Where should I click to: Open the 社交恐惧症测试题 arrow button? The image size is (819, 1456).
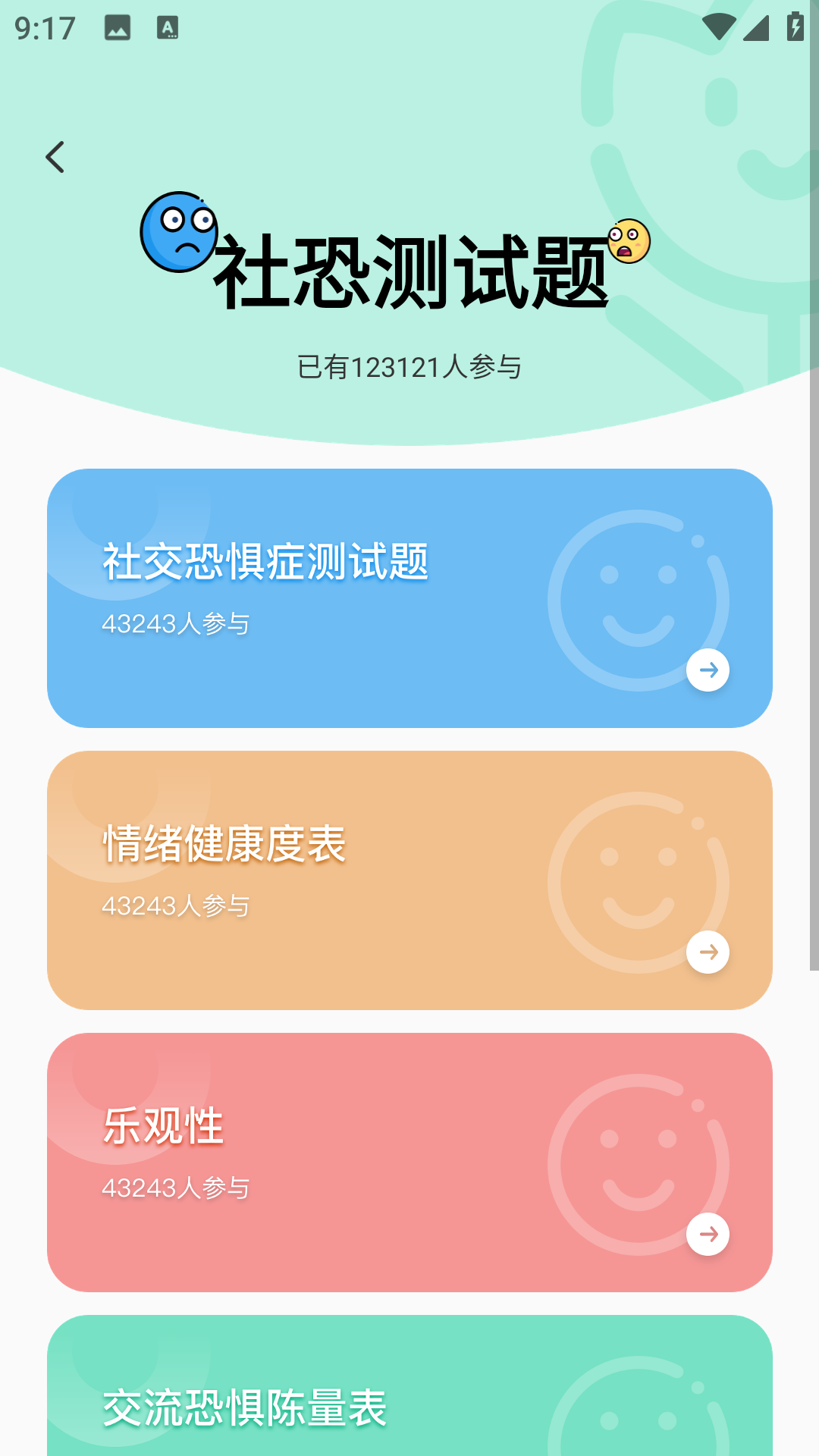point(708,670)
